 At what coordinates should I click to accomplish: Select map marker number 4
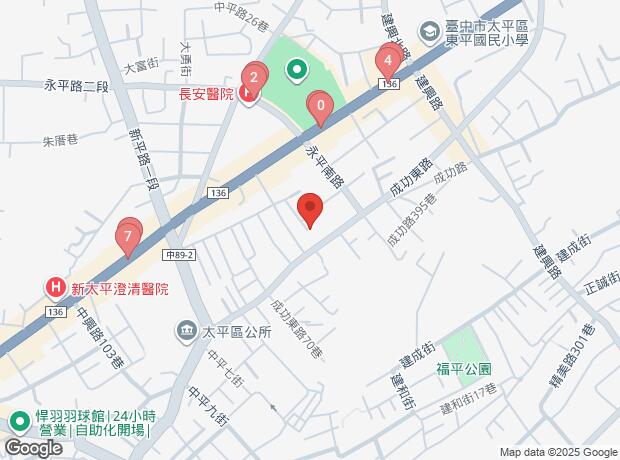coord(388,60)
